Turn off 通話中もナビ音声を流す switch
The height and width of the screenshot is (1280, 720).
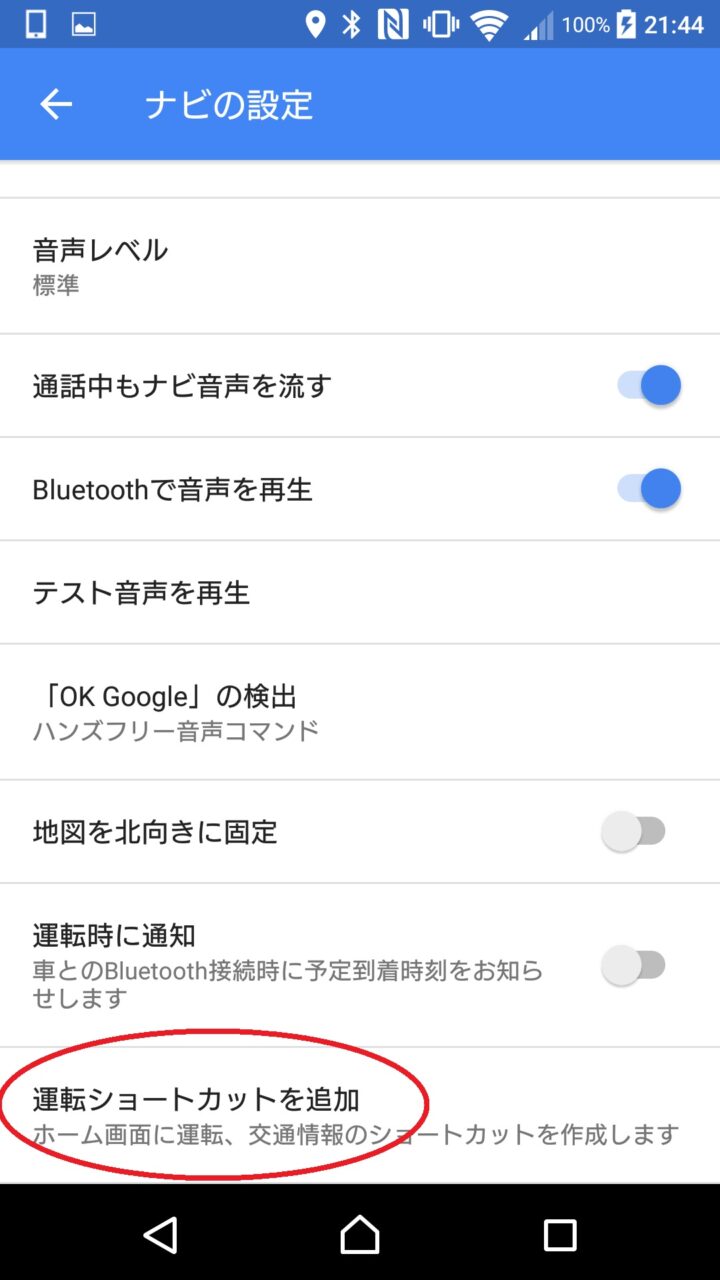[x=649, y=386]
